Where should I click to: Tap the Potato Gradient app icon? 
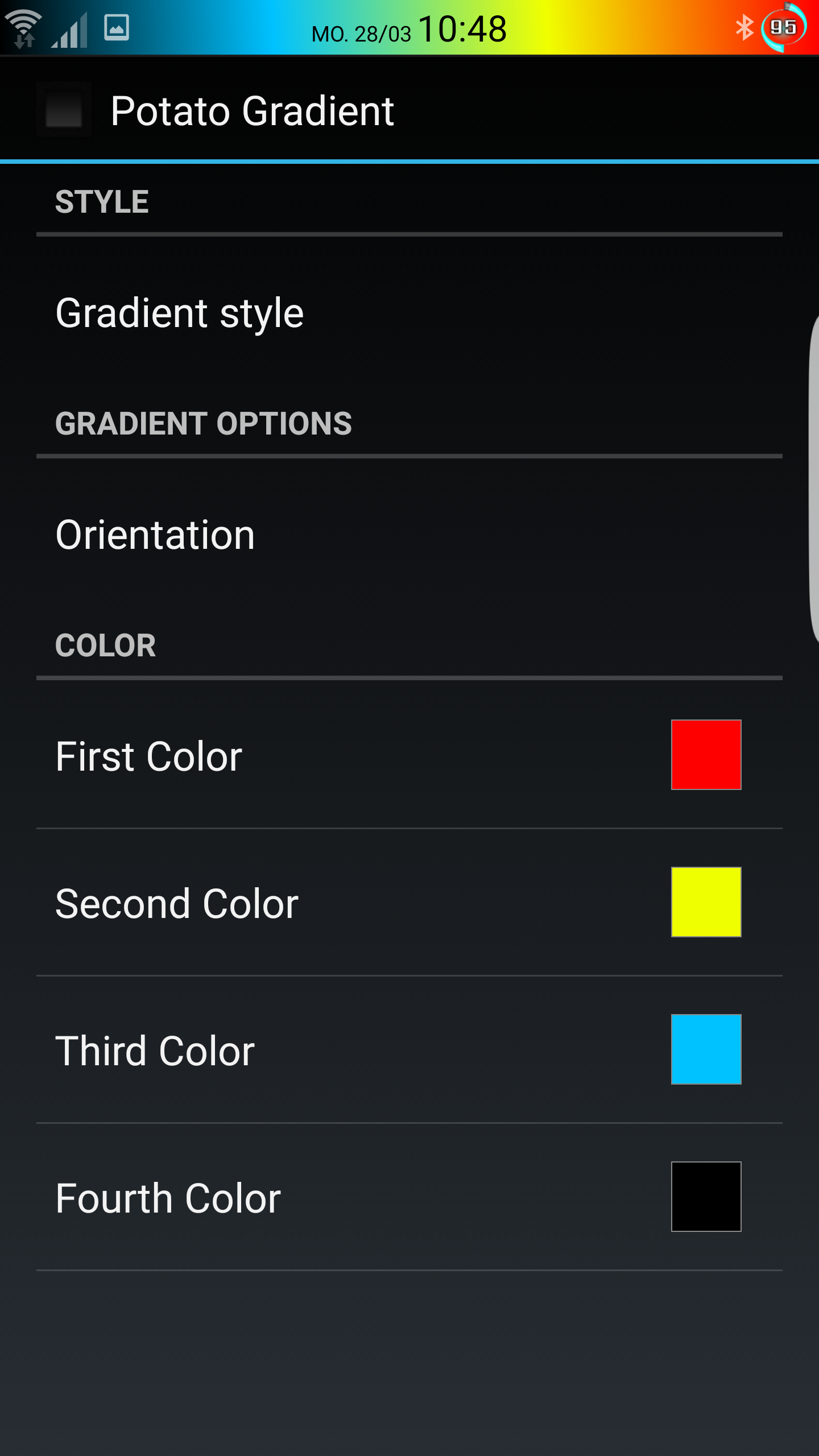64,109
